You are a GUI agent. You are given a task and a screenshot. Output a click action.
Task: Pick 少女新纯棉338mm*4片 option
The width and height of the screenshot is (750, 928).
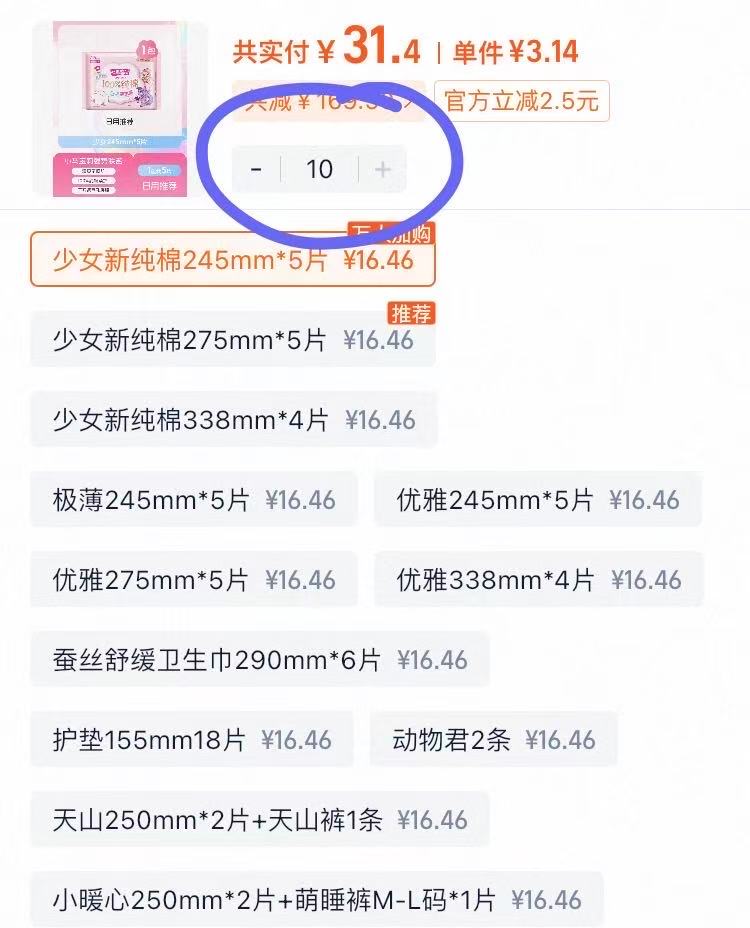click(x=233, y=420)
